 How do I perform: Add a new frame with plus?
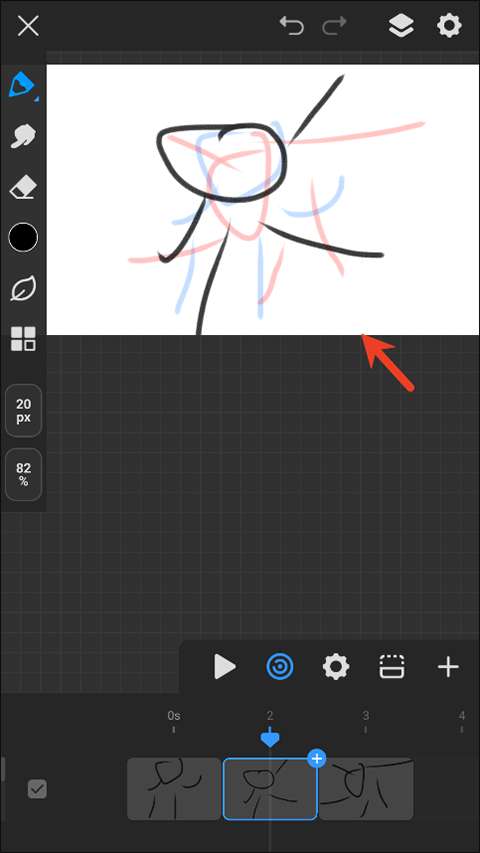click(x=448, y=667)
